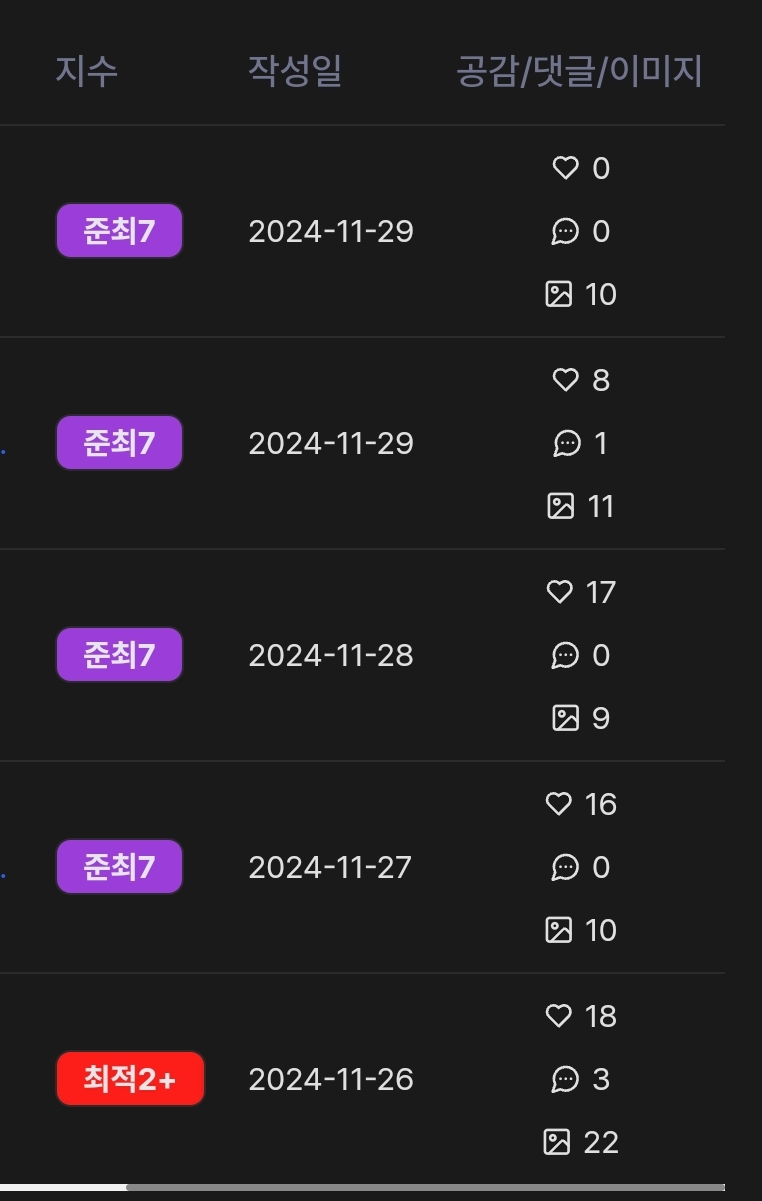762x1201 pixels.
Task: Open the 최적2+ row dated 2024-11-26
Action: (362, 1079)
